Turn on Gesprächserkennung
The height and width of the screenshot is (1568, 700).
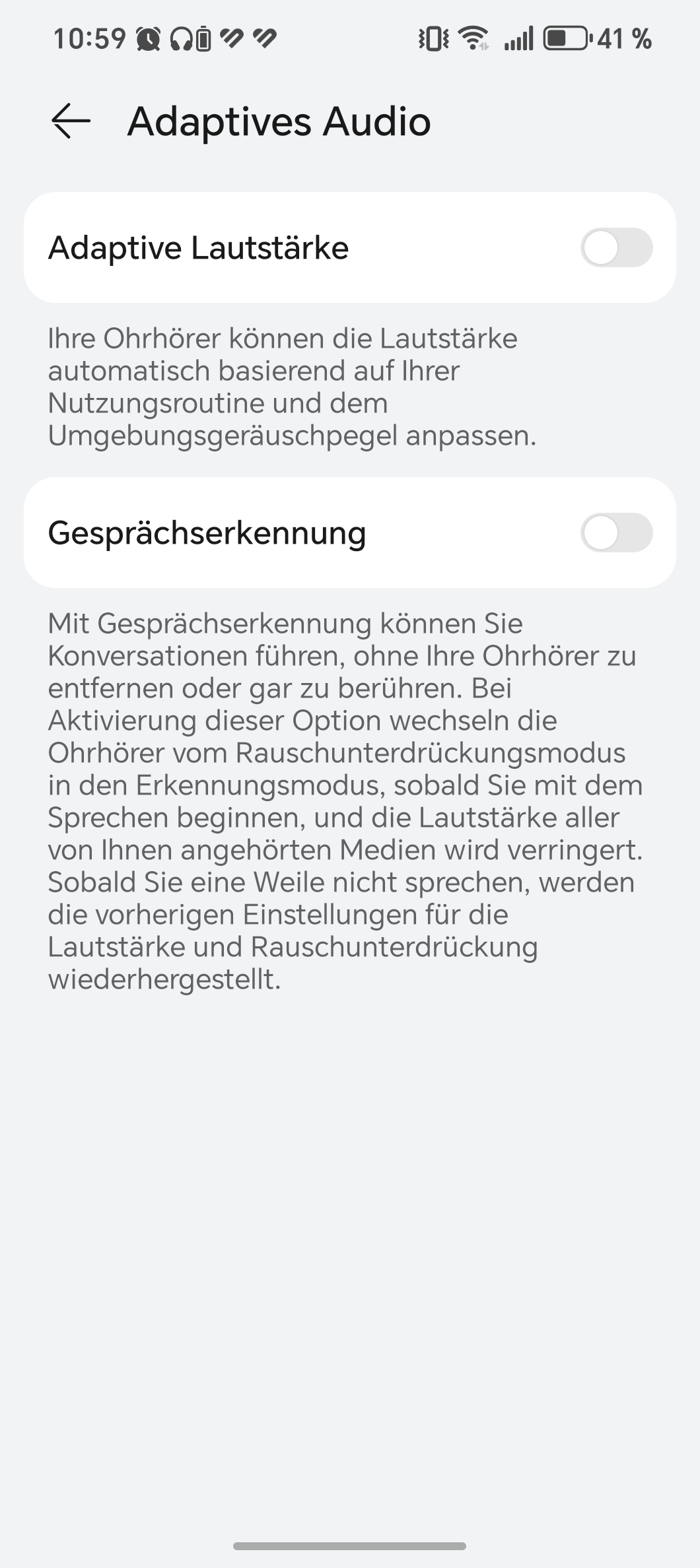[x=616, y=533]
